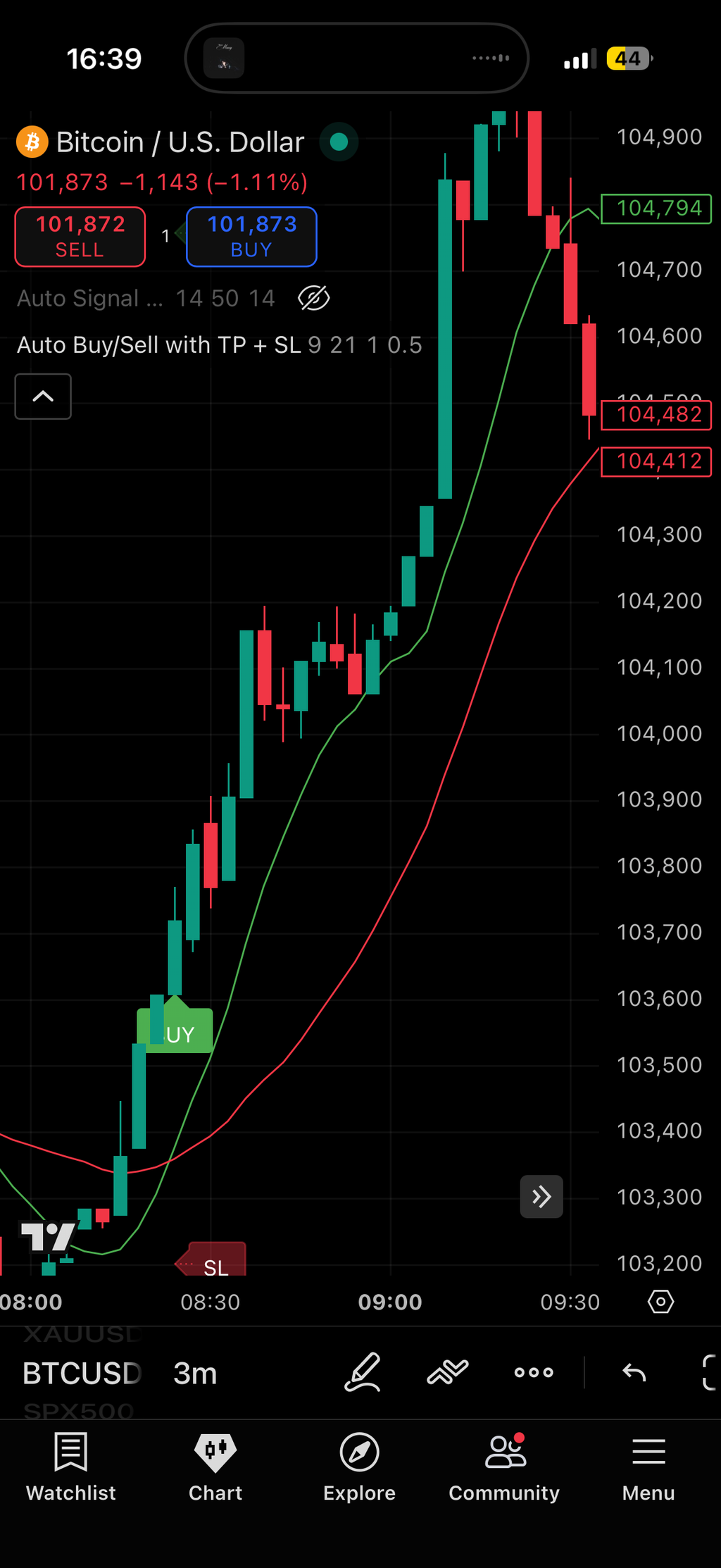Image resolution: width=721 pixels, height=1568 pixels.
Task: Jump to the latest bar with double arrow
Action: pyautogui.click(x=541, y=1196)
